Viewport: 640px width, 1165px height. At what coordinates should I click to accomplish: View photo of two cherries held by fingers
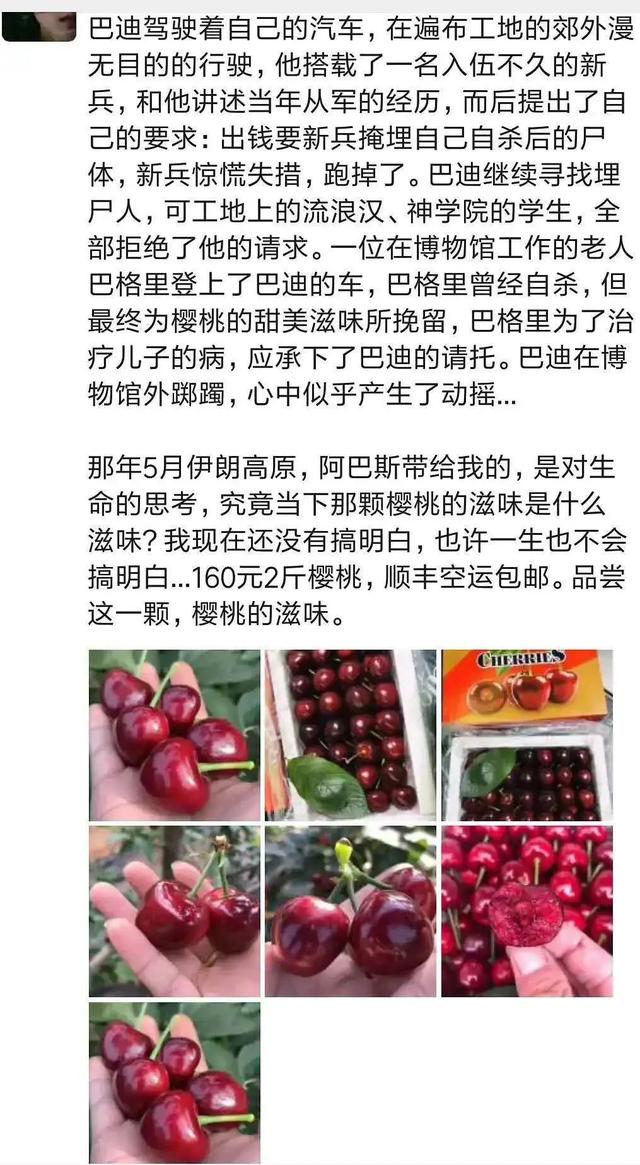[175, 911]
